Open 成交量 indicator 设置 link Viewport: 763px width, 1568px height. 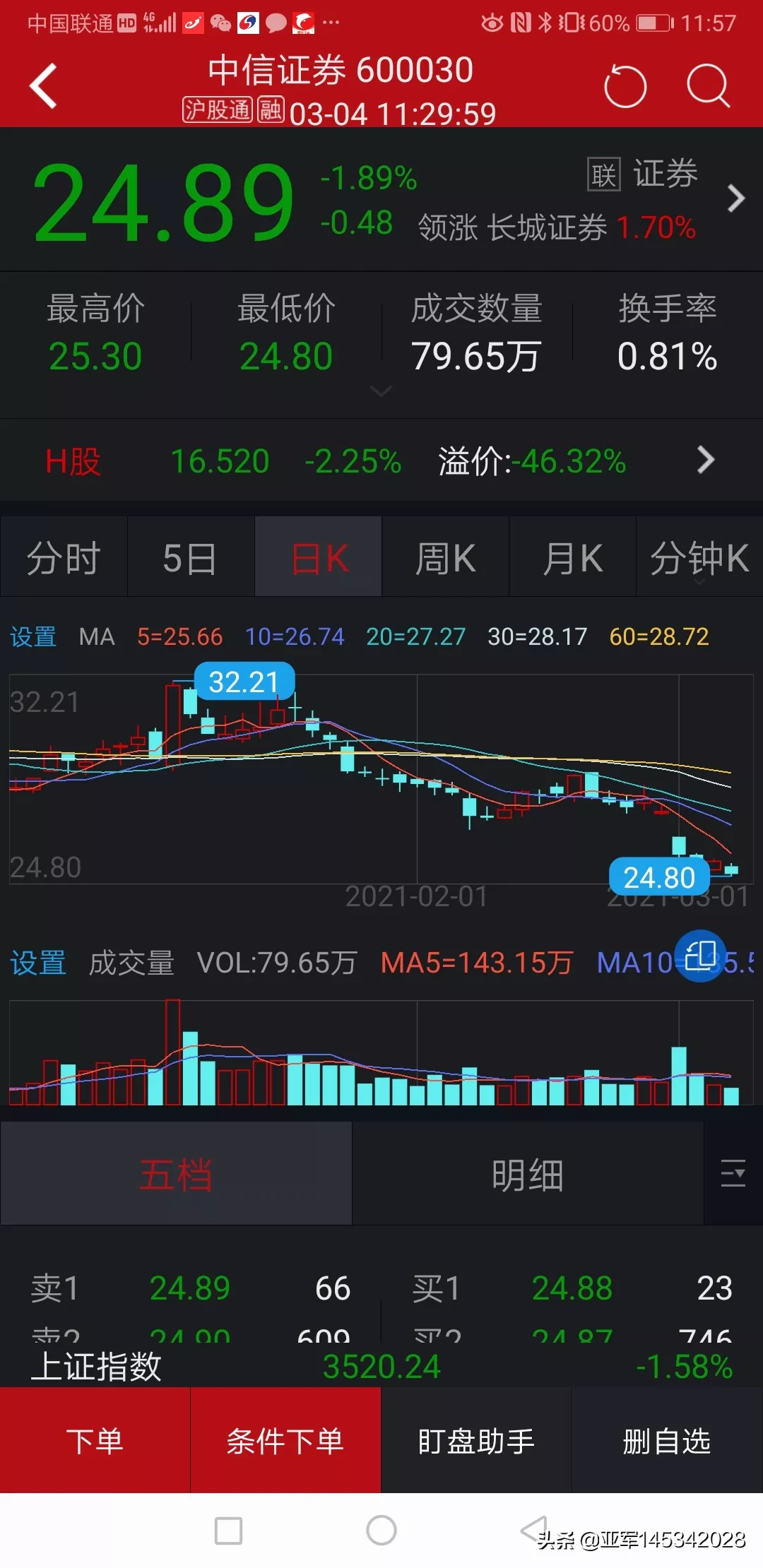pos(38,963)
